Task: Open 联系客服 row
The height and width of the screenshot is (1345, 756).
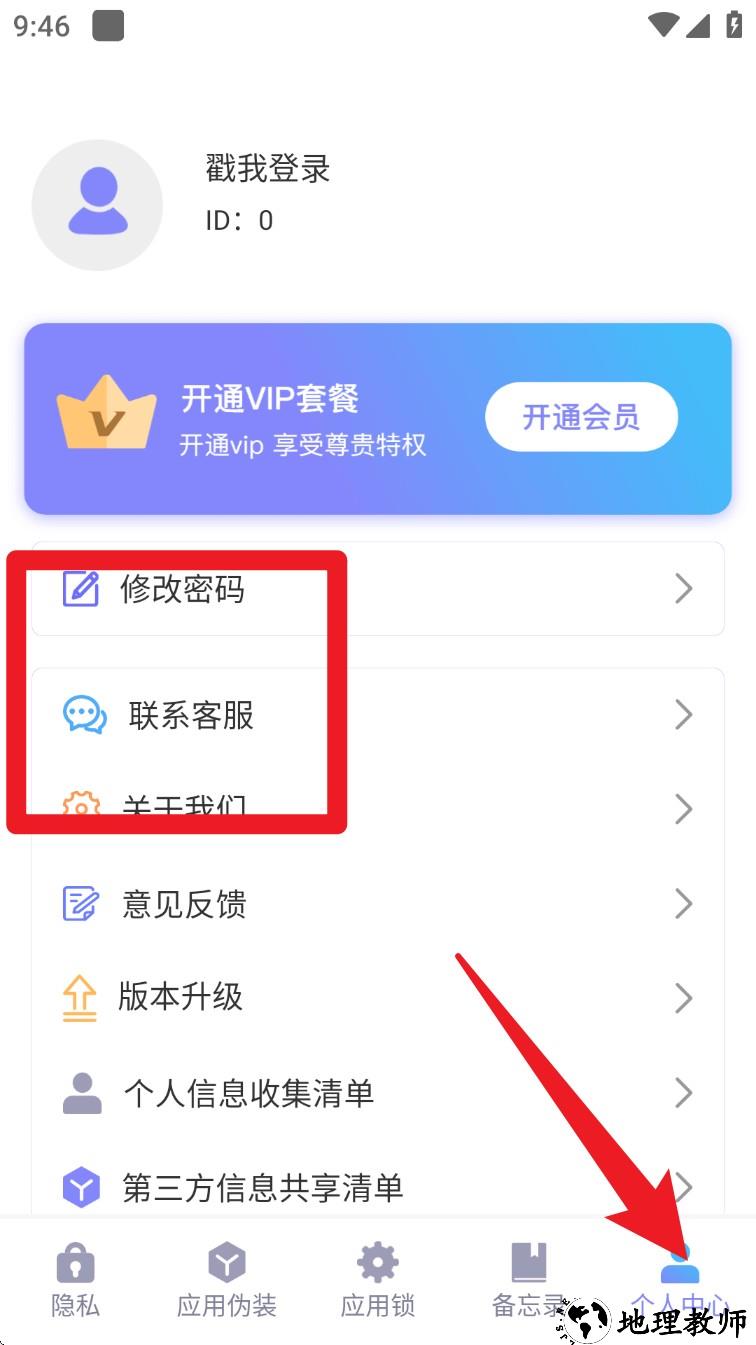Action: tap(378, 715)
